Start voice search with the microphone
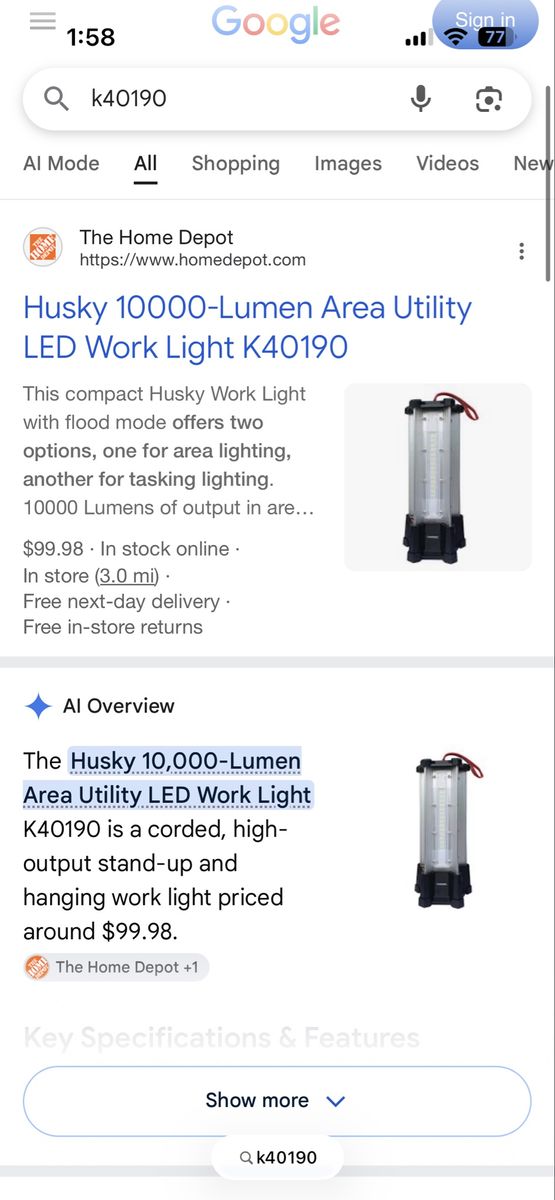Image resolution: width=555 pixels, height=1200 pixels. [x=421, y=98]
